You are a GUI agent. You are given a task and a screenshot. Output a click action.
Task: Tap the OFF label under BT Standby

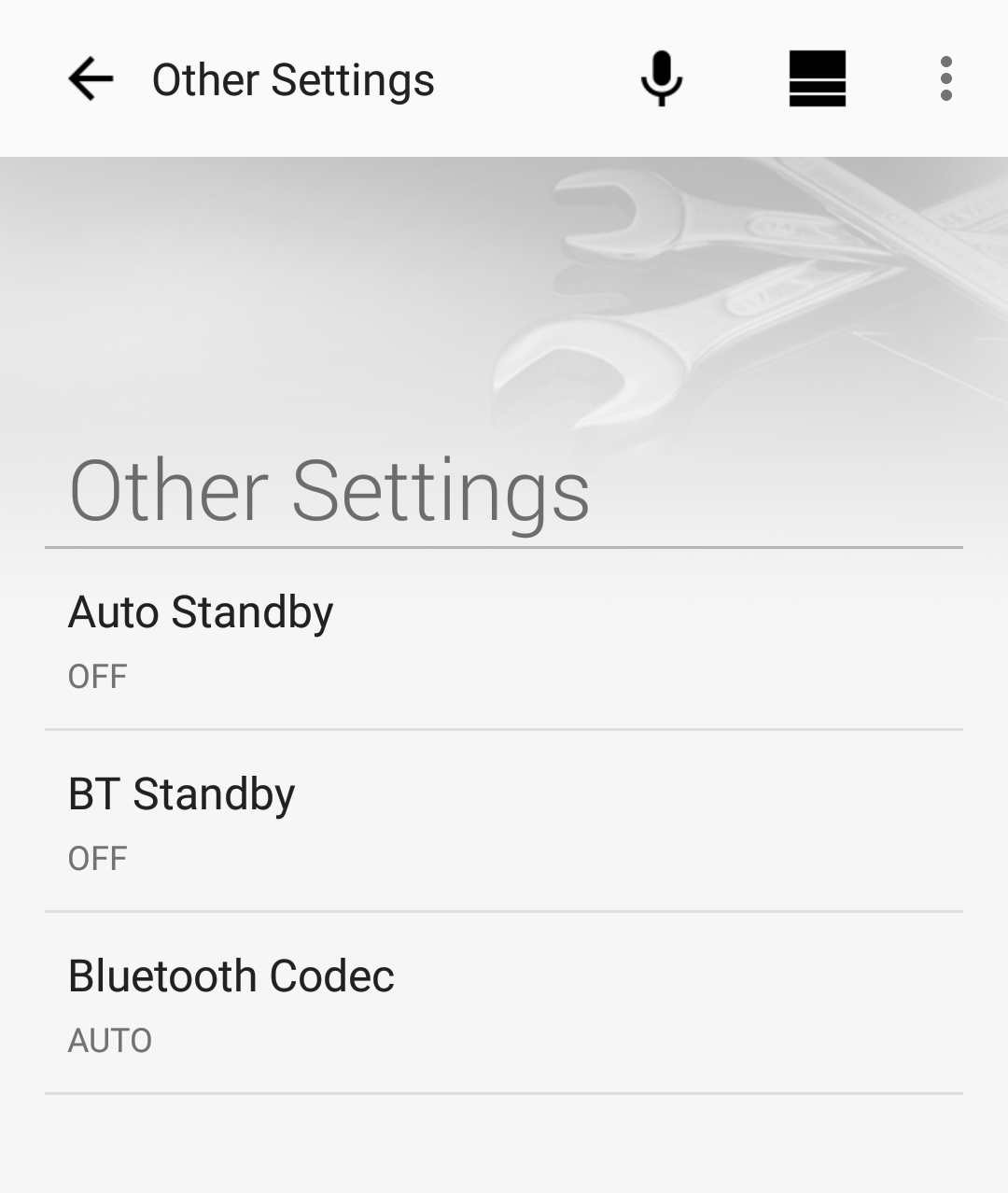97,858
